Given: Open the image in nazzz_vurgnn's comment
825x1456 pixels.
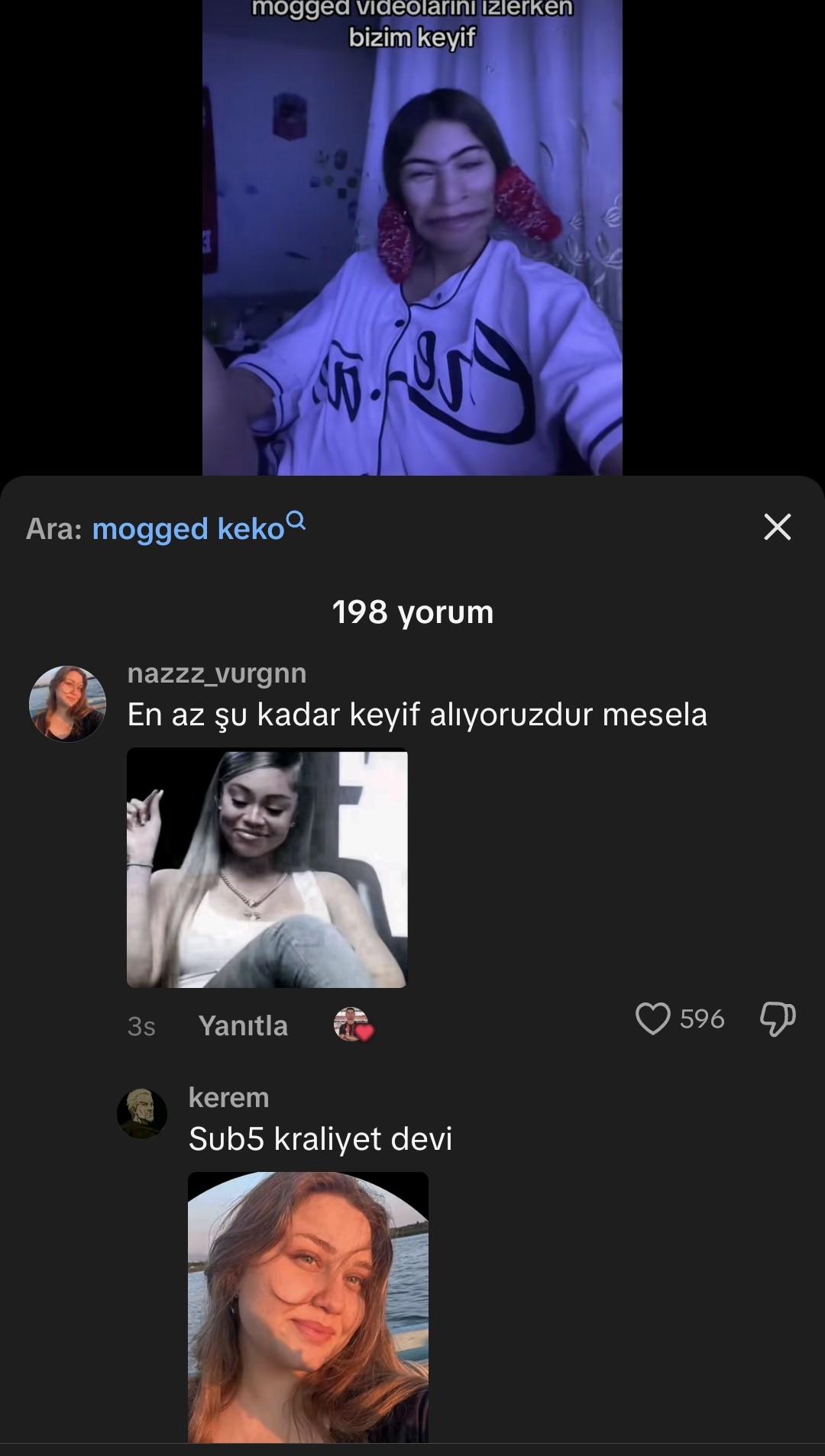Looking at the screenshot, I should pos(267,868).
